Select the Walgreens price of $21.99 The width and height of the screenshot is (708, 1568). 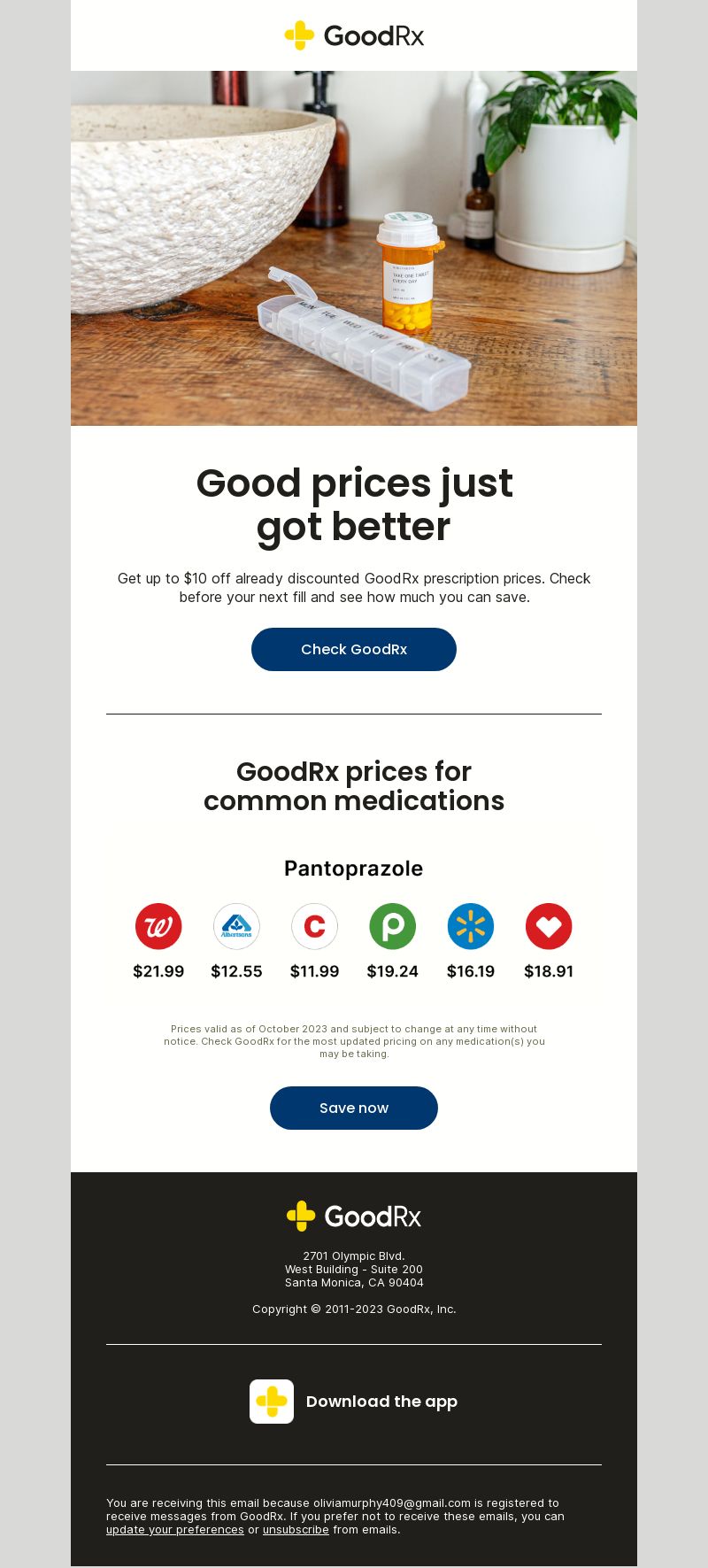[x=158, y=970]
